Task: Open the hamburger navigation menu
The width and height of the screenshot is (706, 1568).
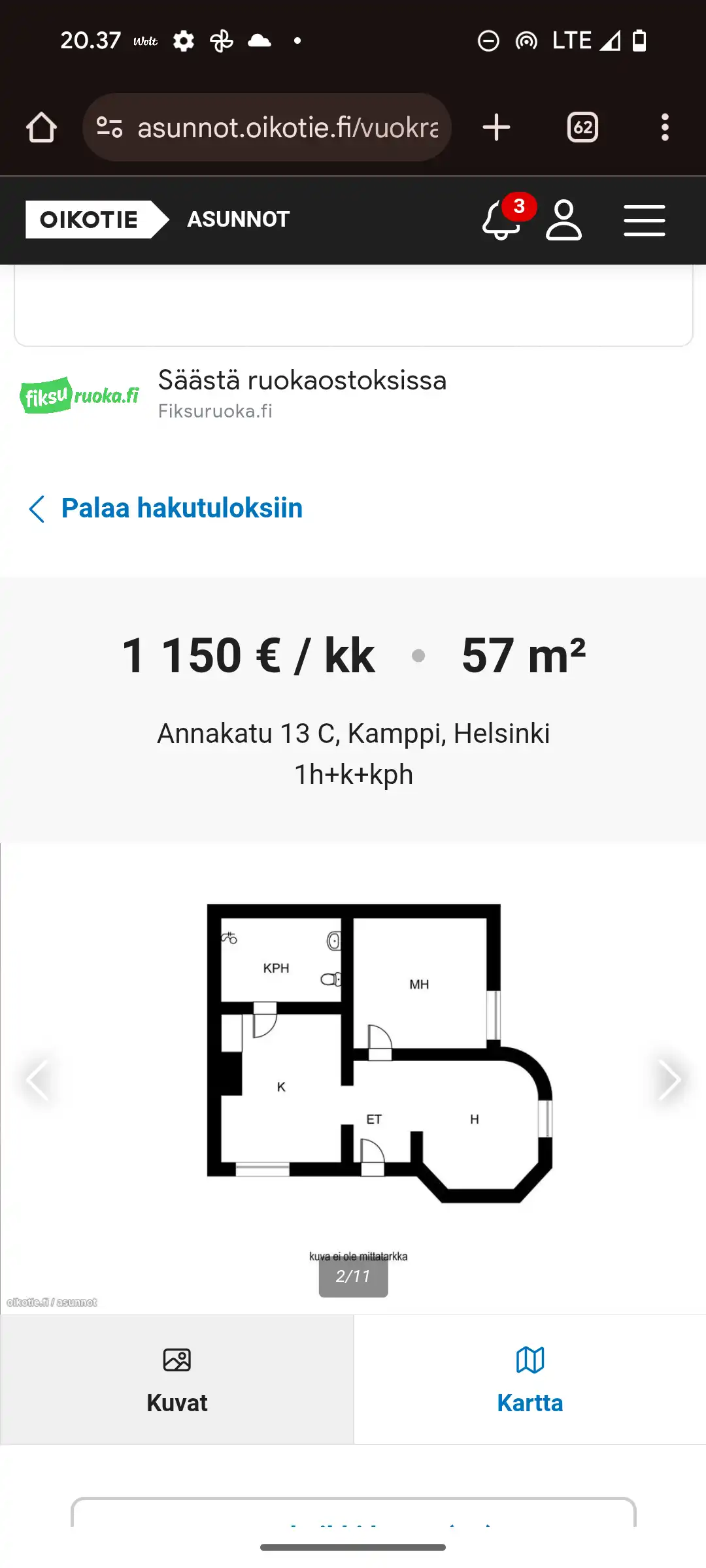Action: tap(644, 220)
